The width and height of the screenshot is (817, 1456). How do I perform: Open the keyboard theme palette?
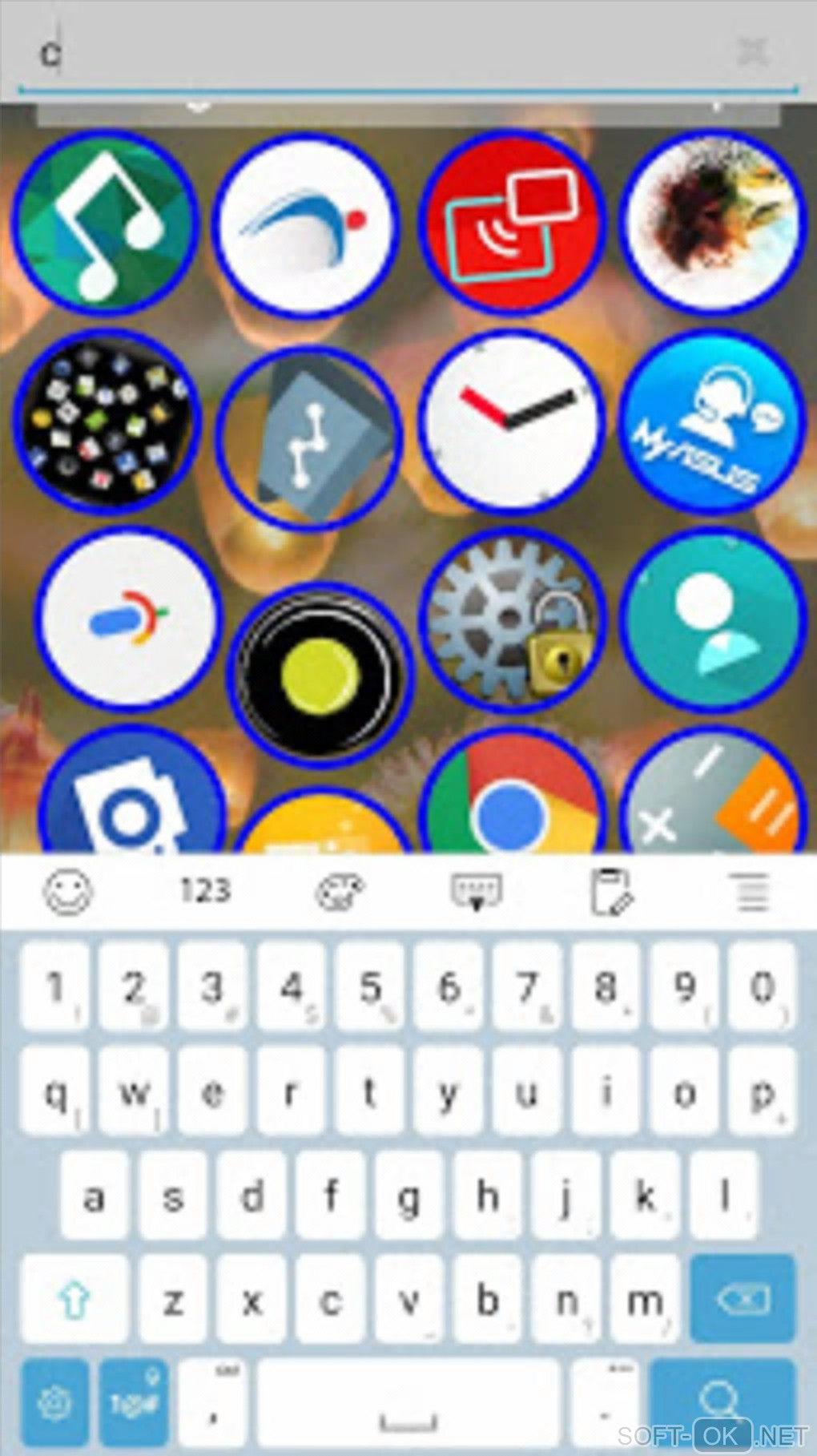(340, 891)
